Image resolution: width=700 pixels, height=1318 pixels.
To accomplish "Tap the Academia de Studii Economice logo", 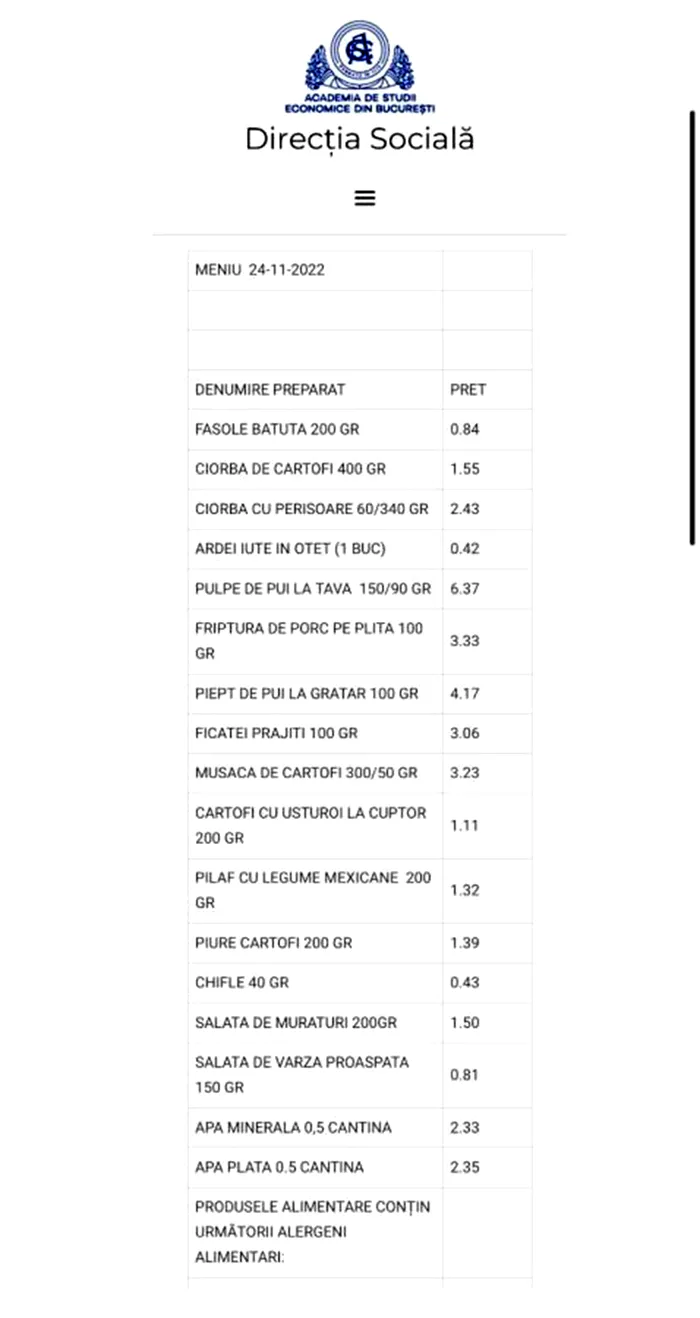I will [360, 67].
